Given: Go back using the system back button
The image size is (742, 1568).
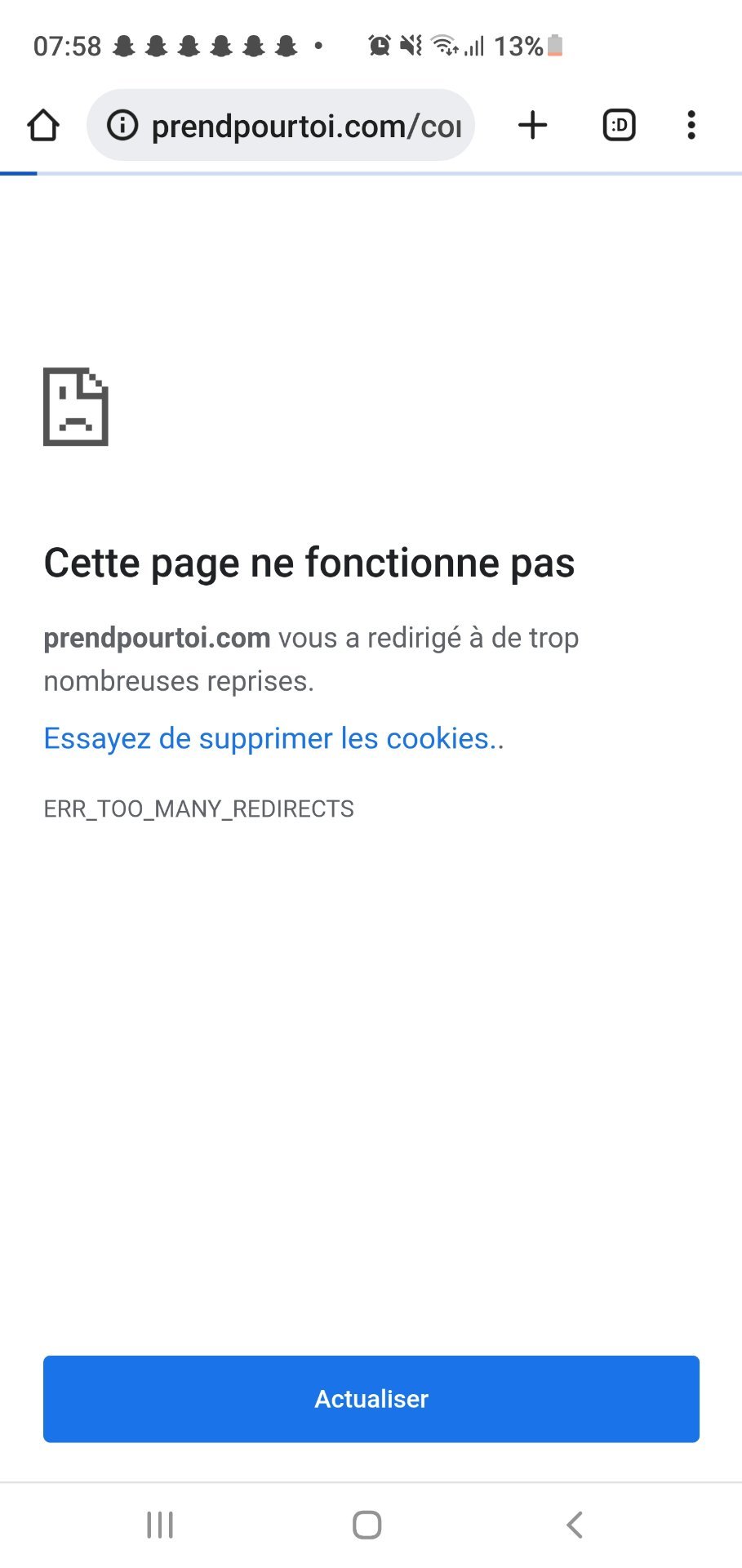Looking at the screenshot, I should point(575,1524).
